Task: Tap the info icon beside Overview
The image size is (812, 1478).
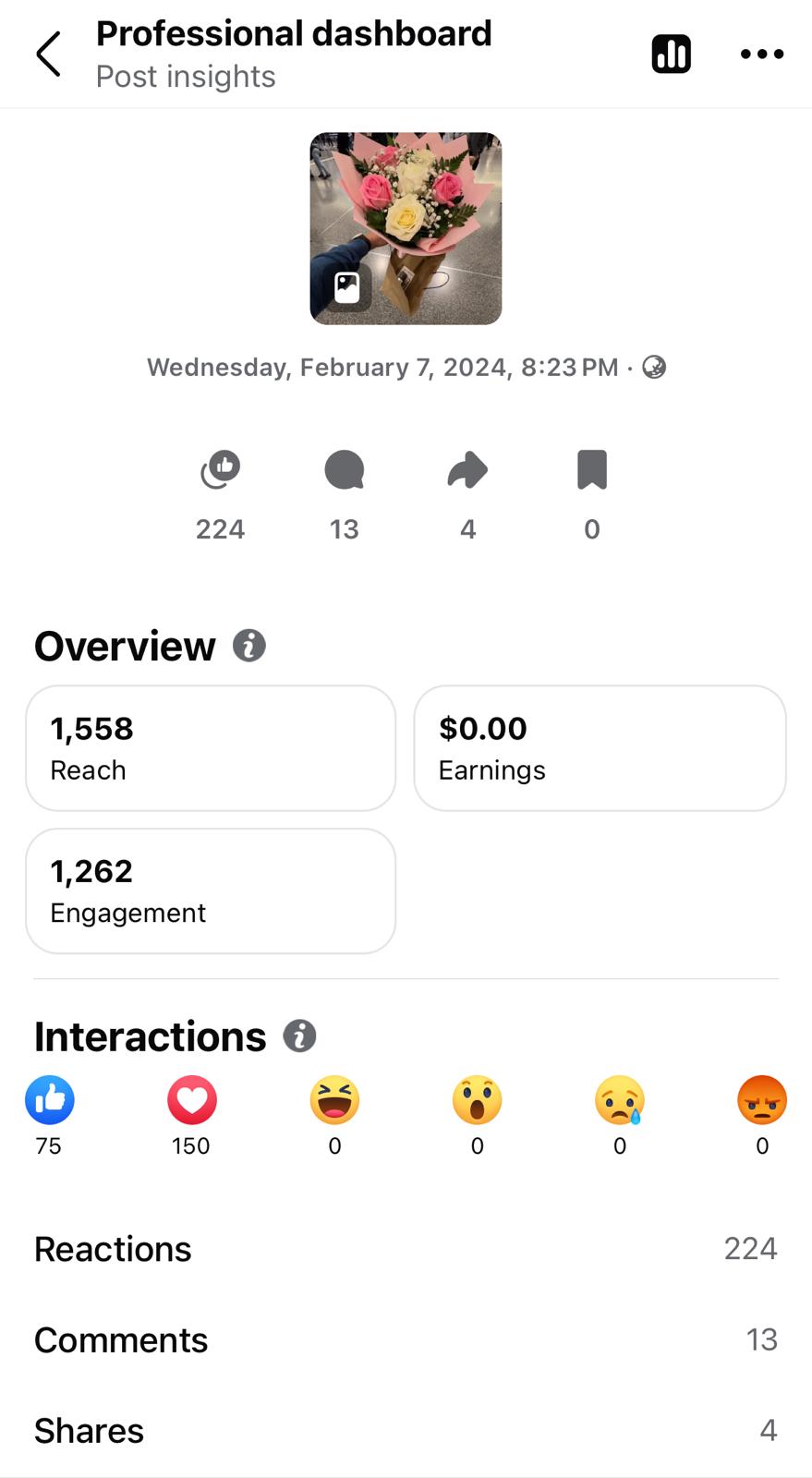Action: (x=249, y=645)
